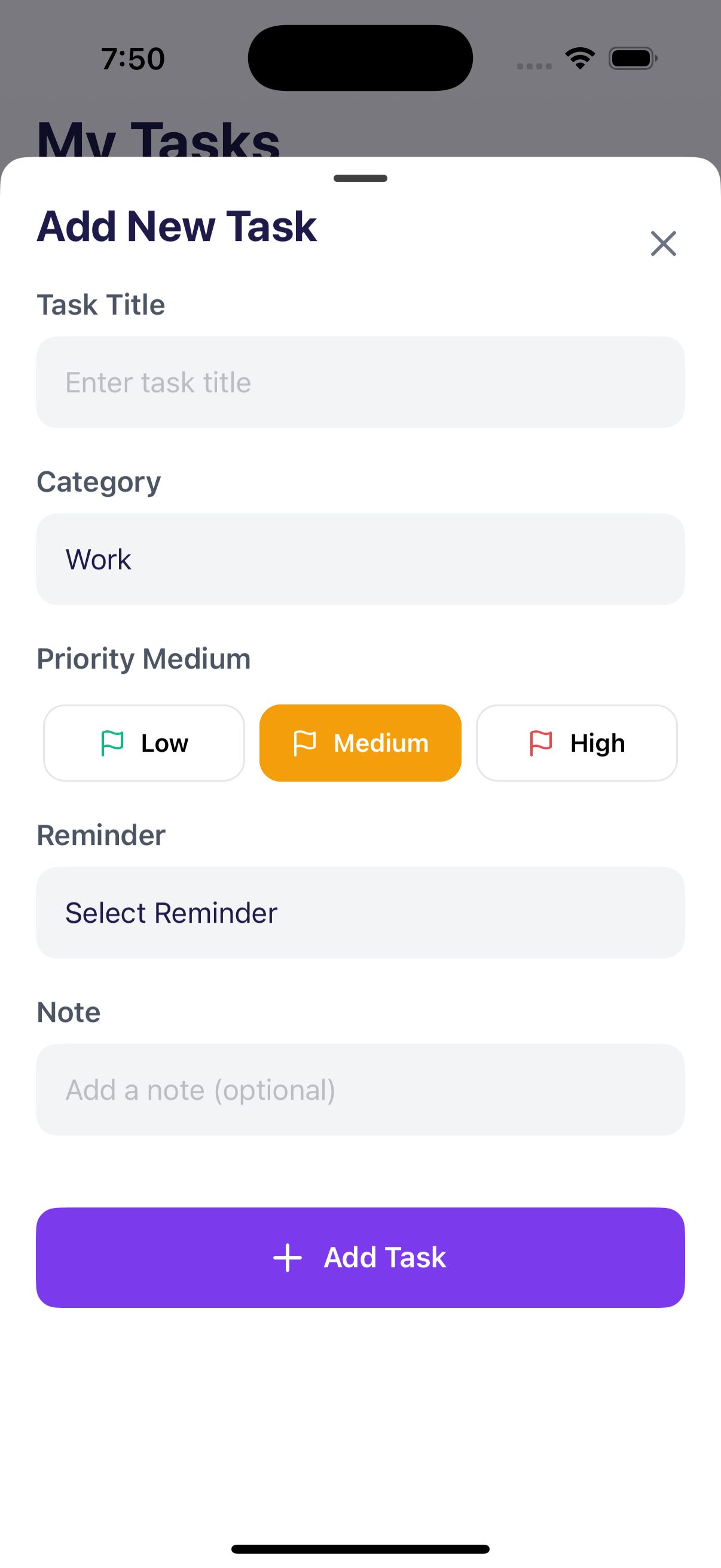The image size is (721, 1568).
Task: Focus the Enter task title field
Action: point(360,382)
